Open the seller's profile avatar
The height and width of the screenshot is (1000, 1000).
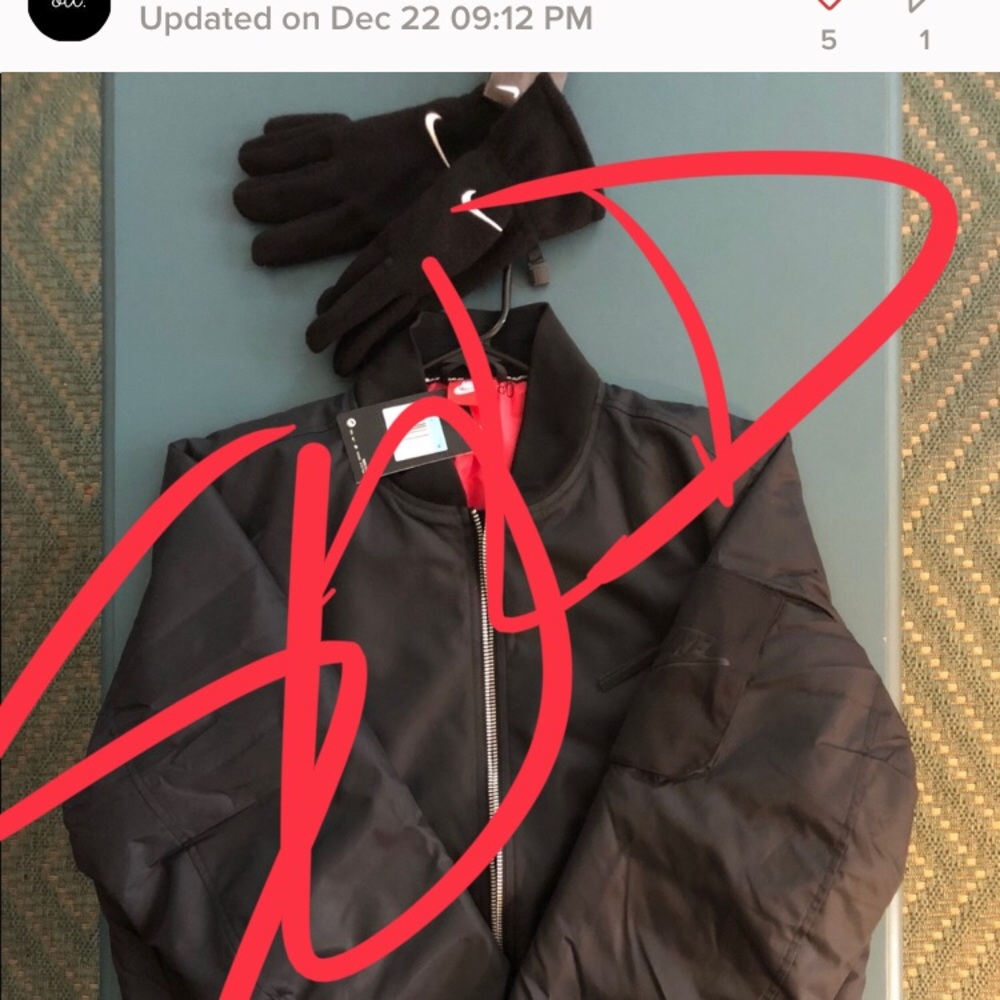(x=68, y=14)
